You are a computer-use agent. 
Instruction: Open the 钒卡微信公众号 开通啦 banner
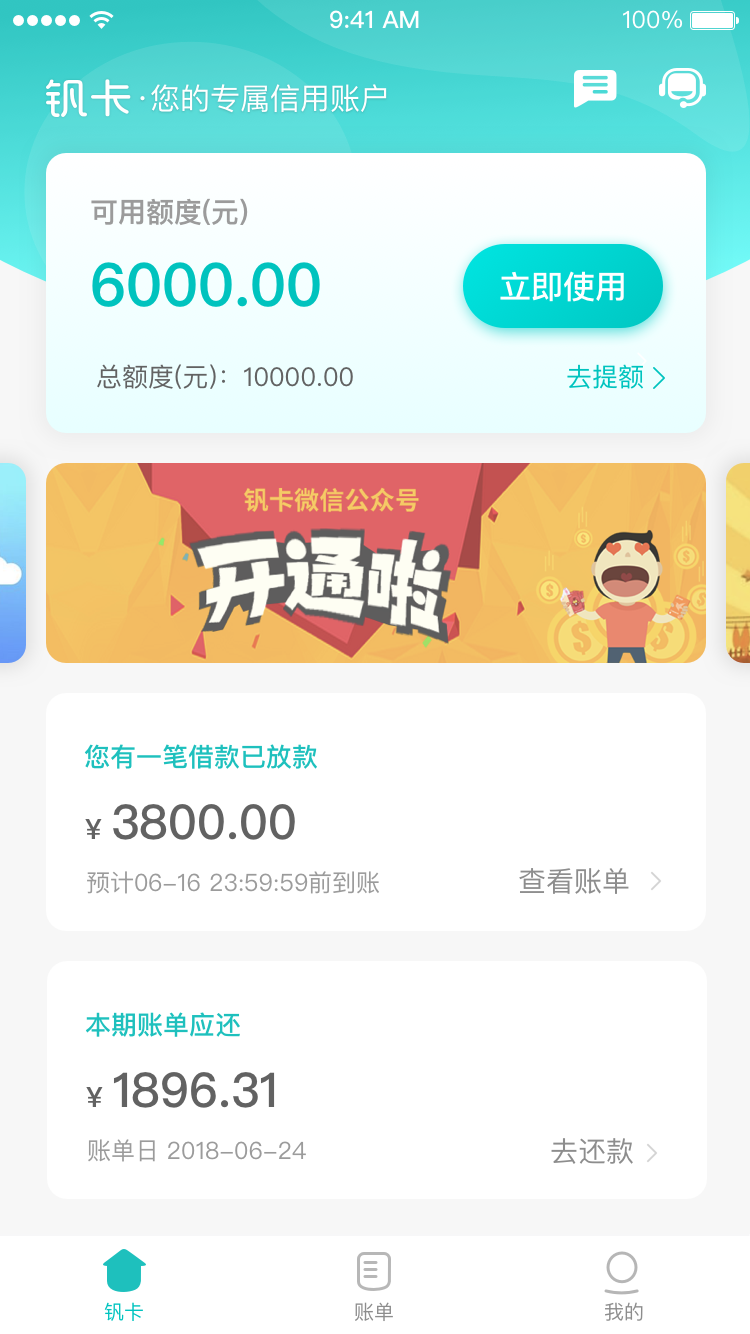pos(376,563)
